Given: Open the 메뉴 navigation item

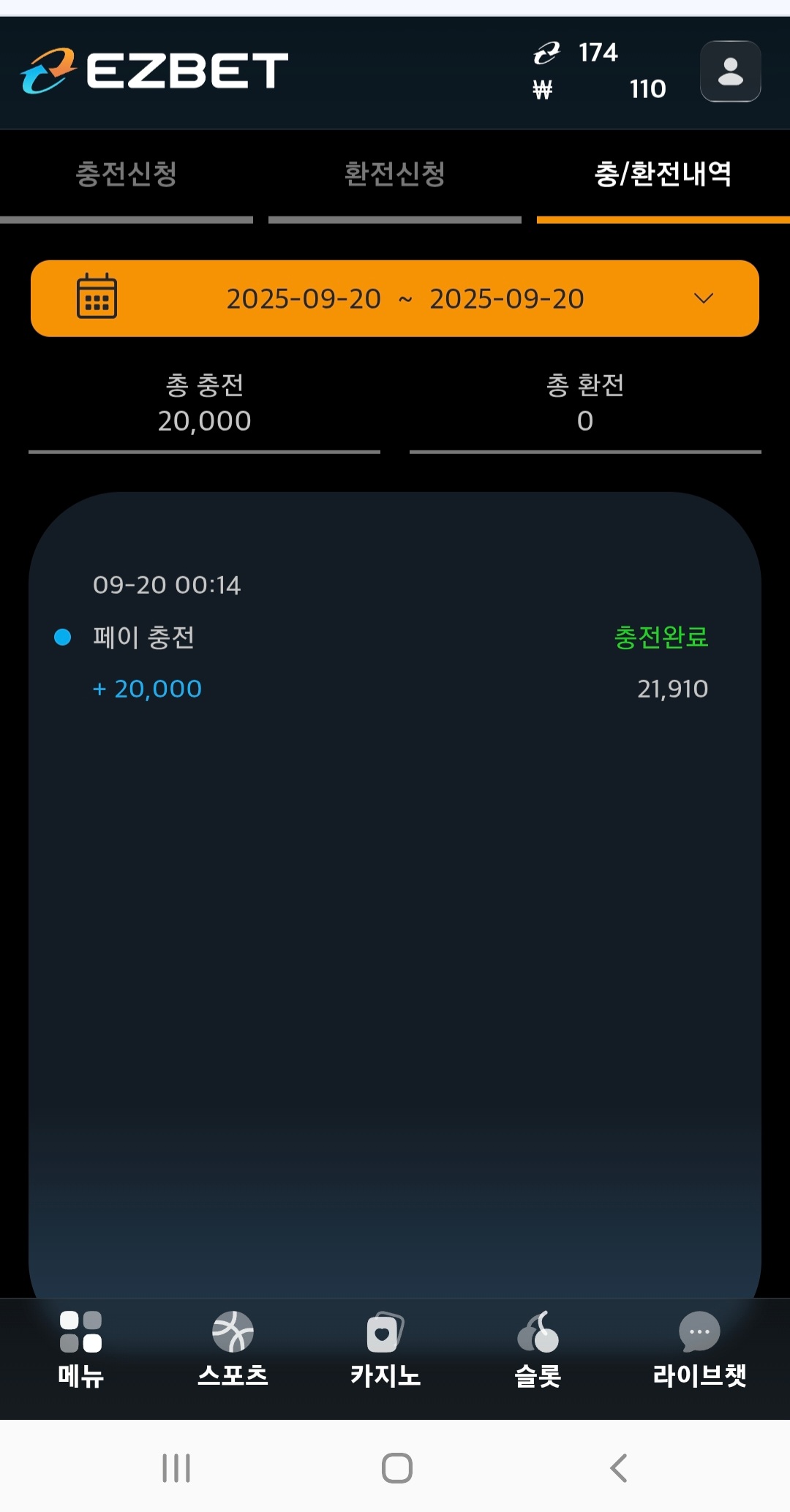Looking at the screenshot, I should point(80,1351).
